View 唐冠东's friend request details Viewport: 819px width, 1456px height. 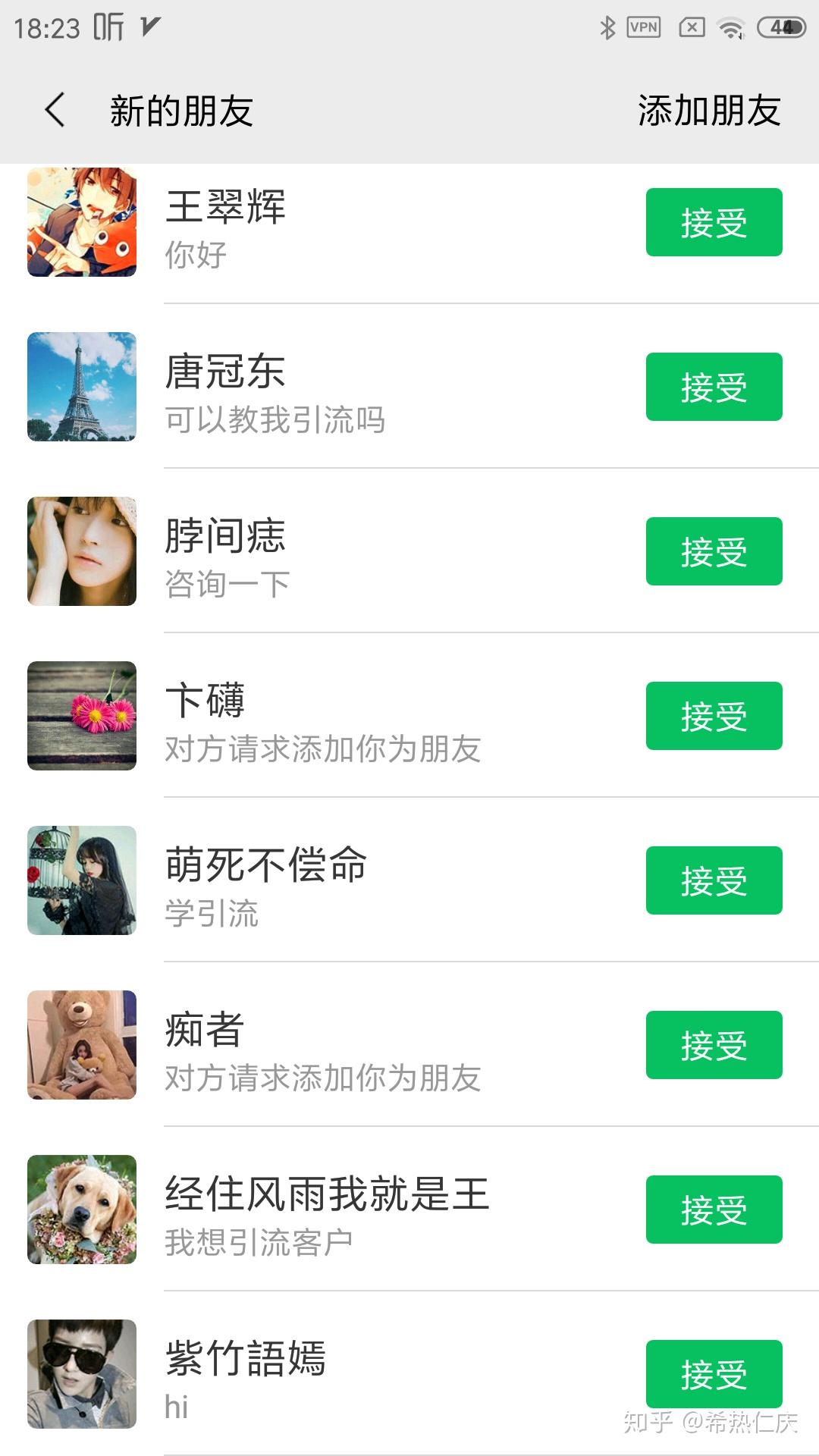pyautogui.click(x=341, y=392)
